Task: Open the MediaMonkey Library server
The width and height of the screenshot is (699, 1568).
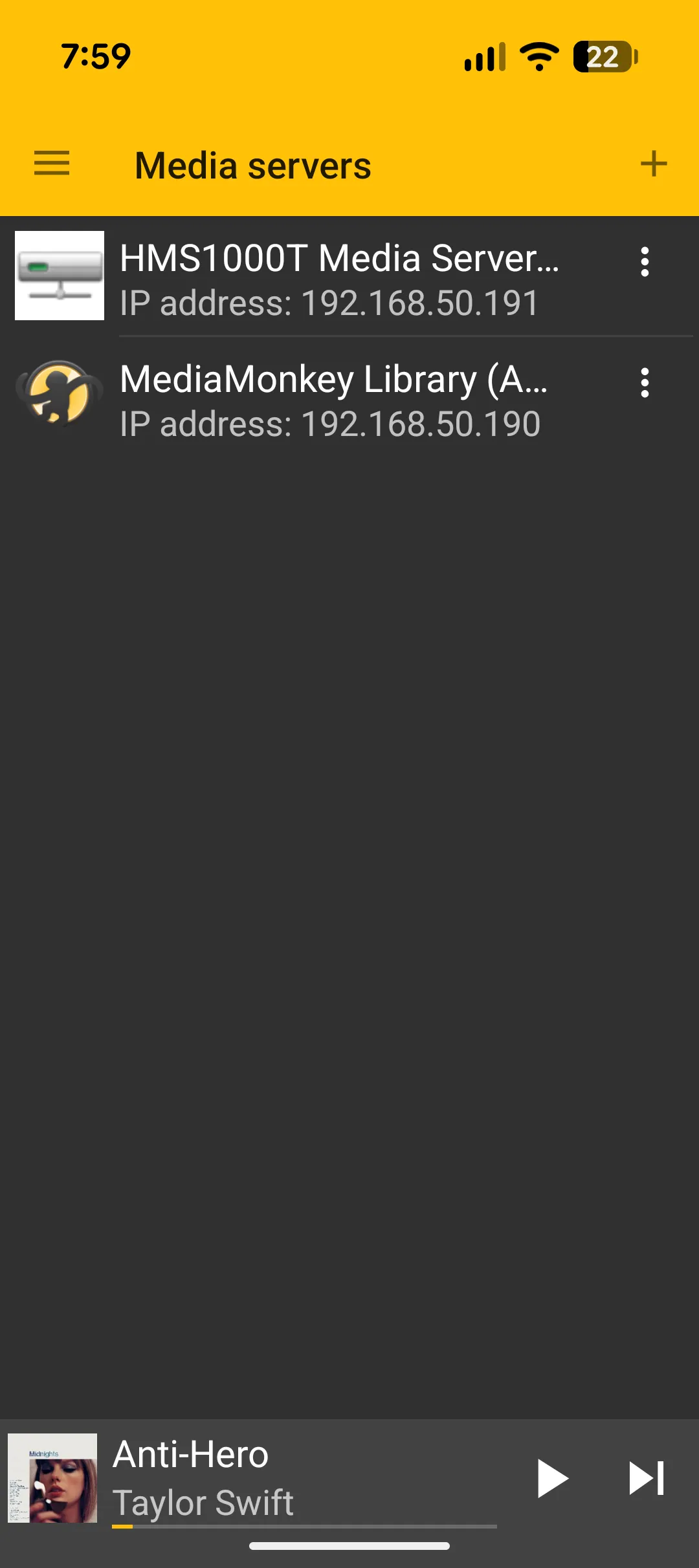Action: tap(333, 400)
